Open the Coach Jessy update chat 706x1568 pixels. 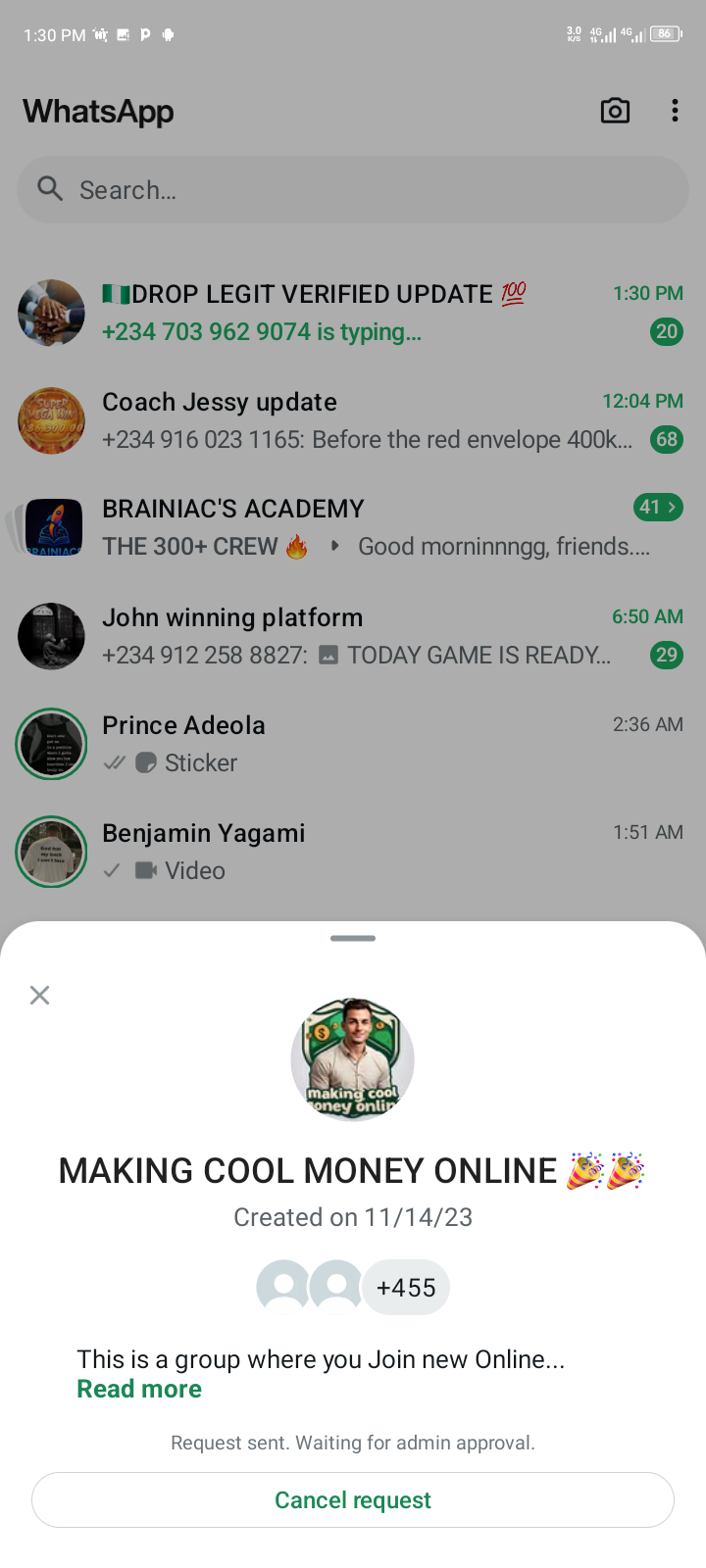(x=353, y=420)
